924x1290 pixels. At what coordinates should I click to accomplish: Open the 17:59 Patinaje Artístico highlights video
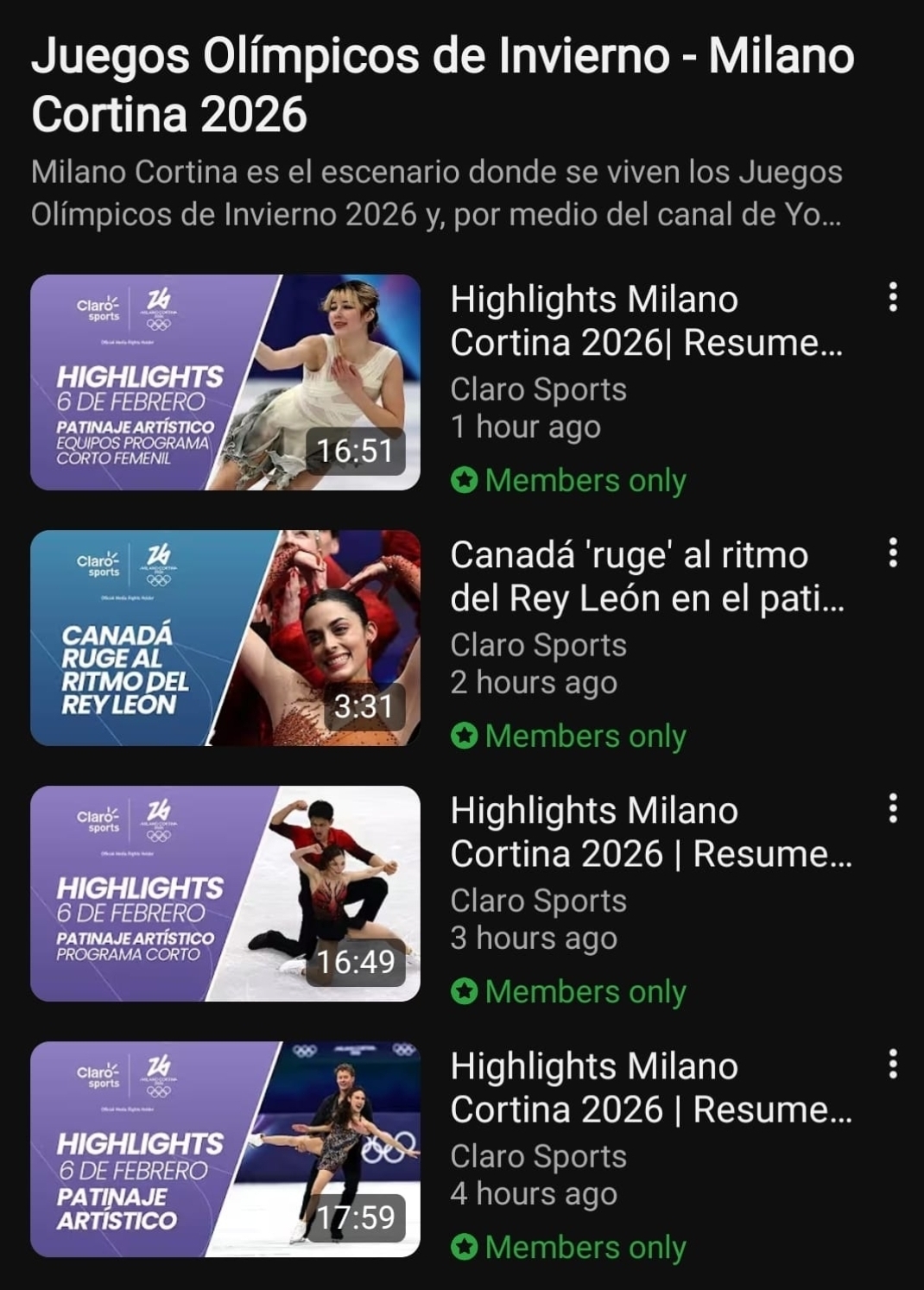coord(225,1149)
